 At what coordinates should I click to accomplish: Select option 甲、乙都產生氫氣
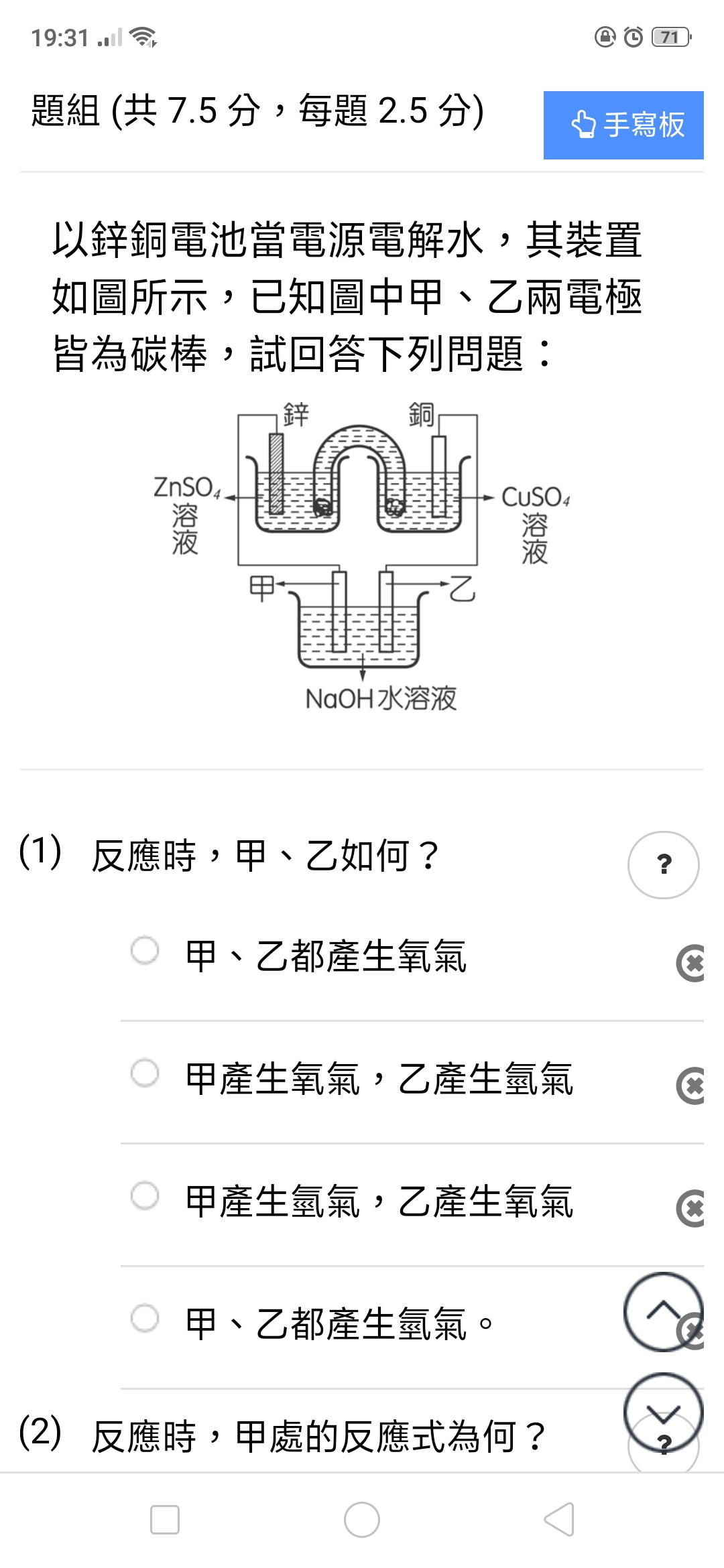pos(145,1318)
